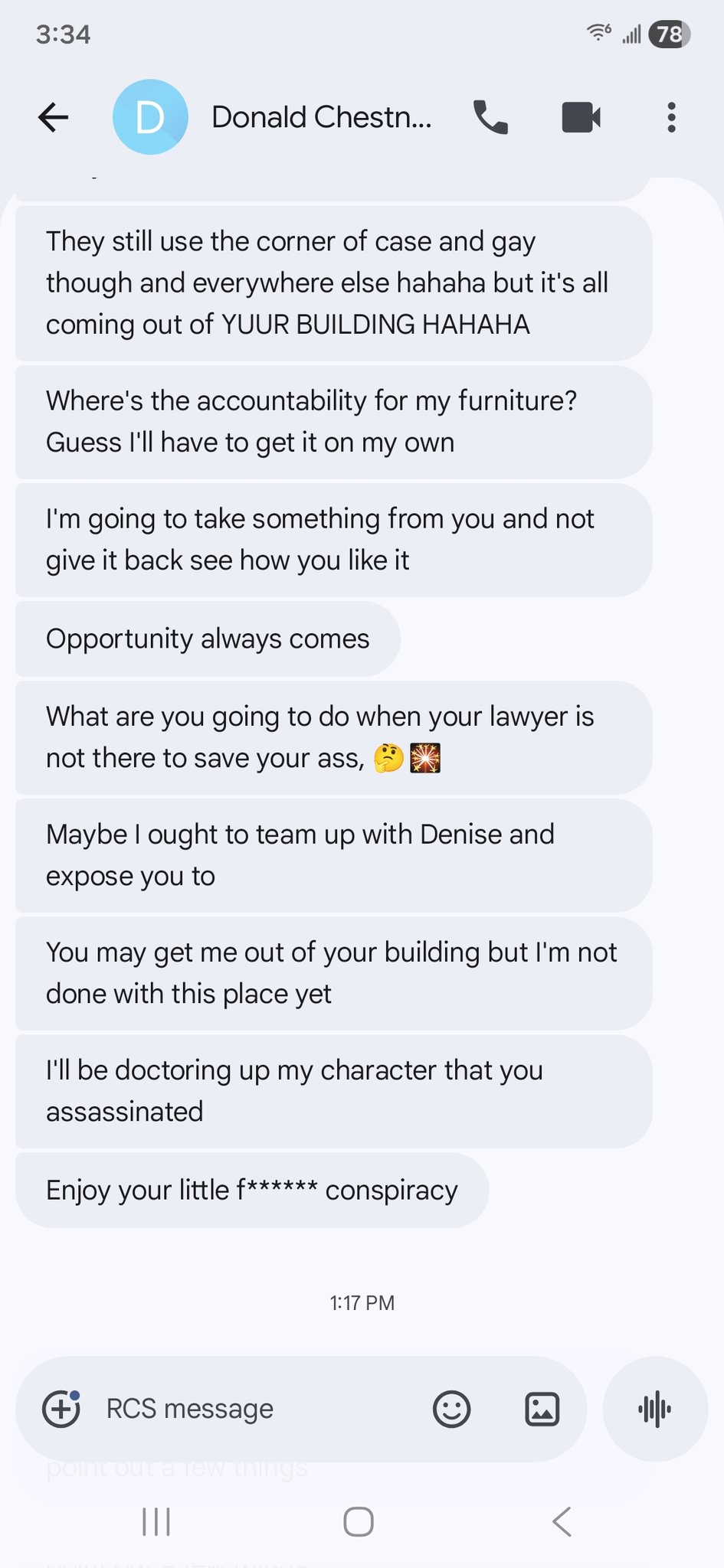Go back to the conversations list
This screenshot has height=1568, width=724.
coord(54,117)
